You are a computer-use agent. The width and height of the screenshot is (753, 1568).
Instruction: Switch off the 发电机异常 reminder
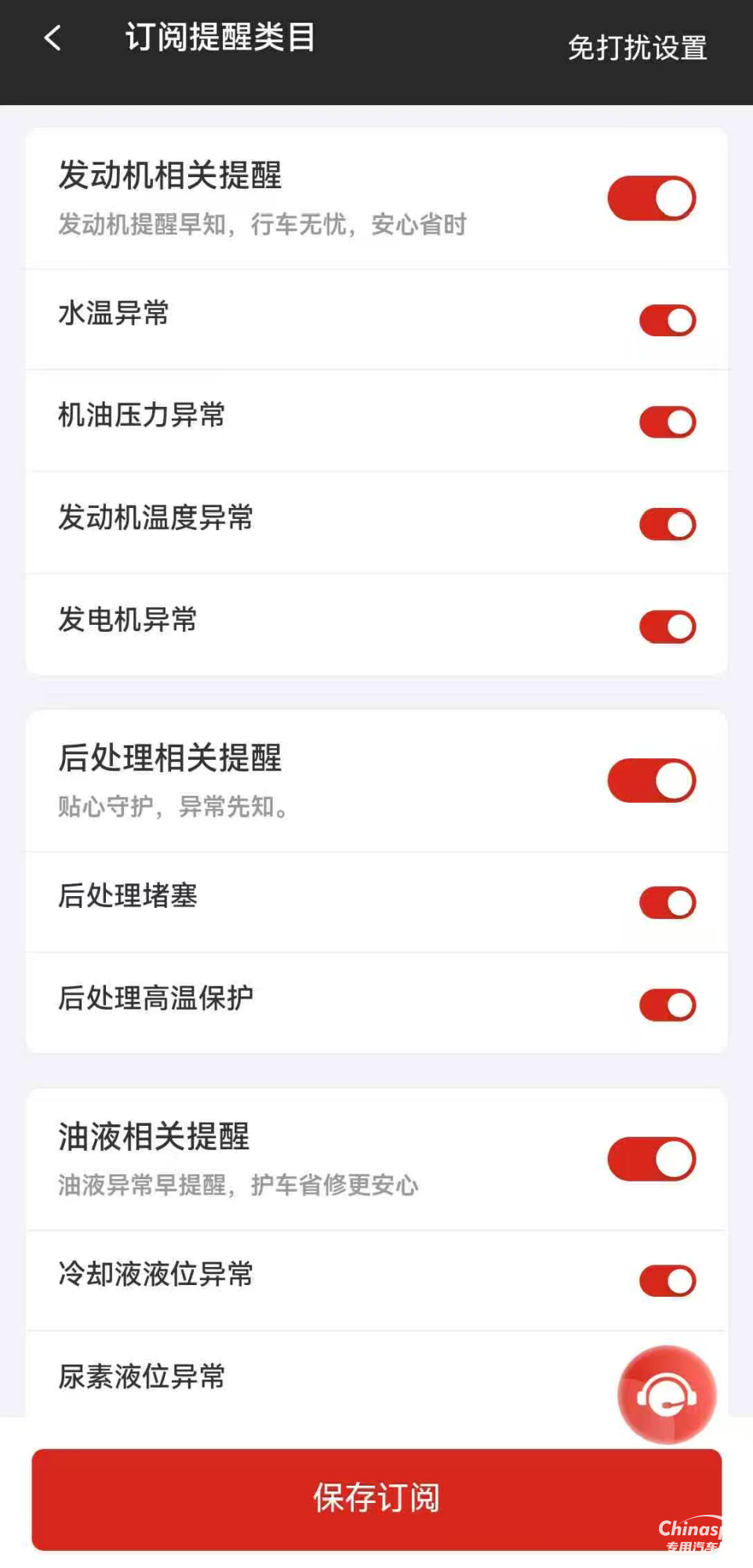(x=665, y=623)
